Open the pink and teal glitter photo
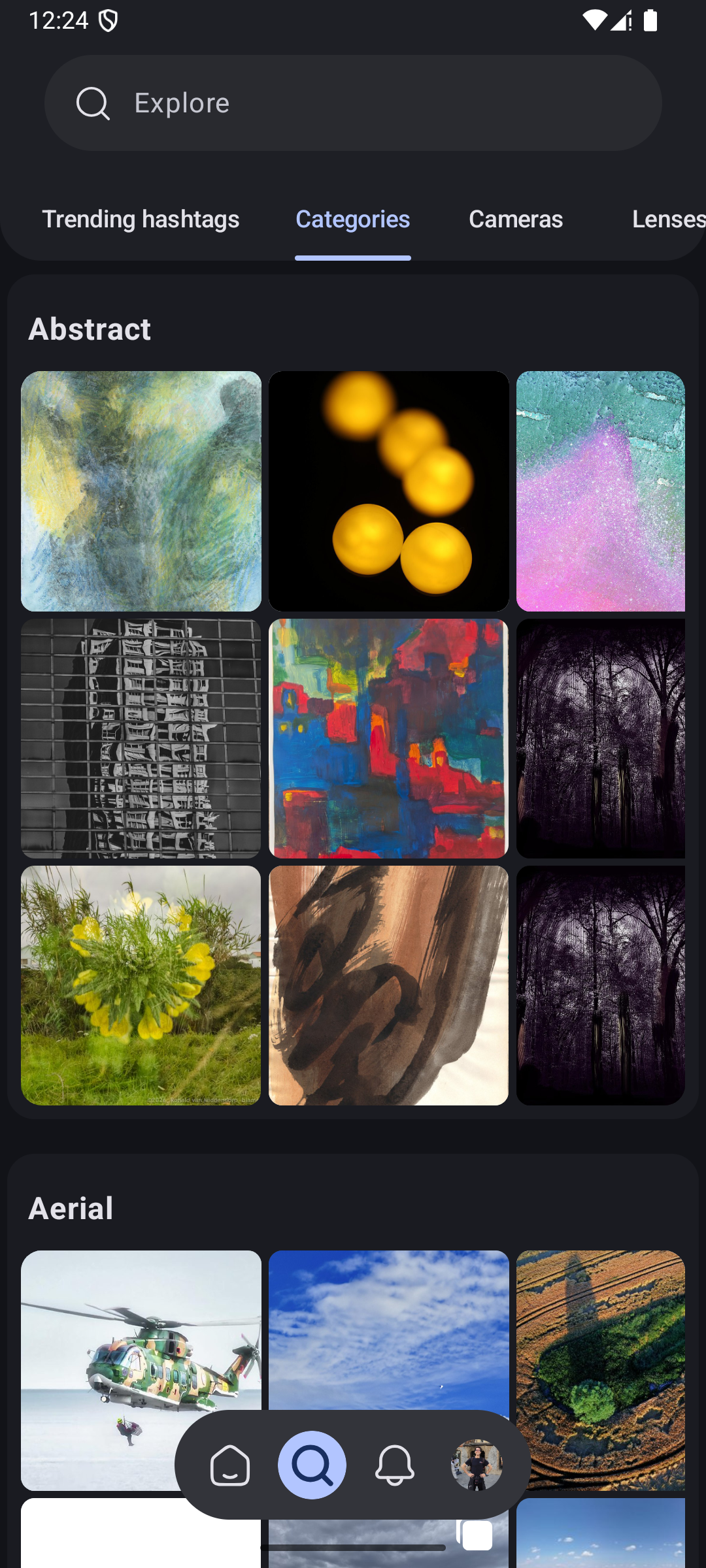 601,491
